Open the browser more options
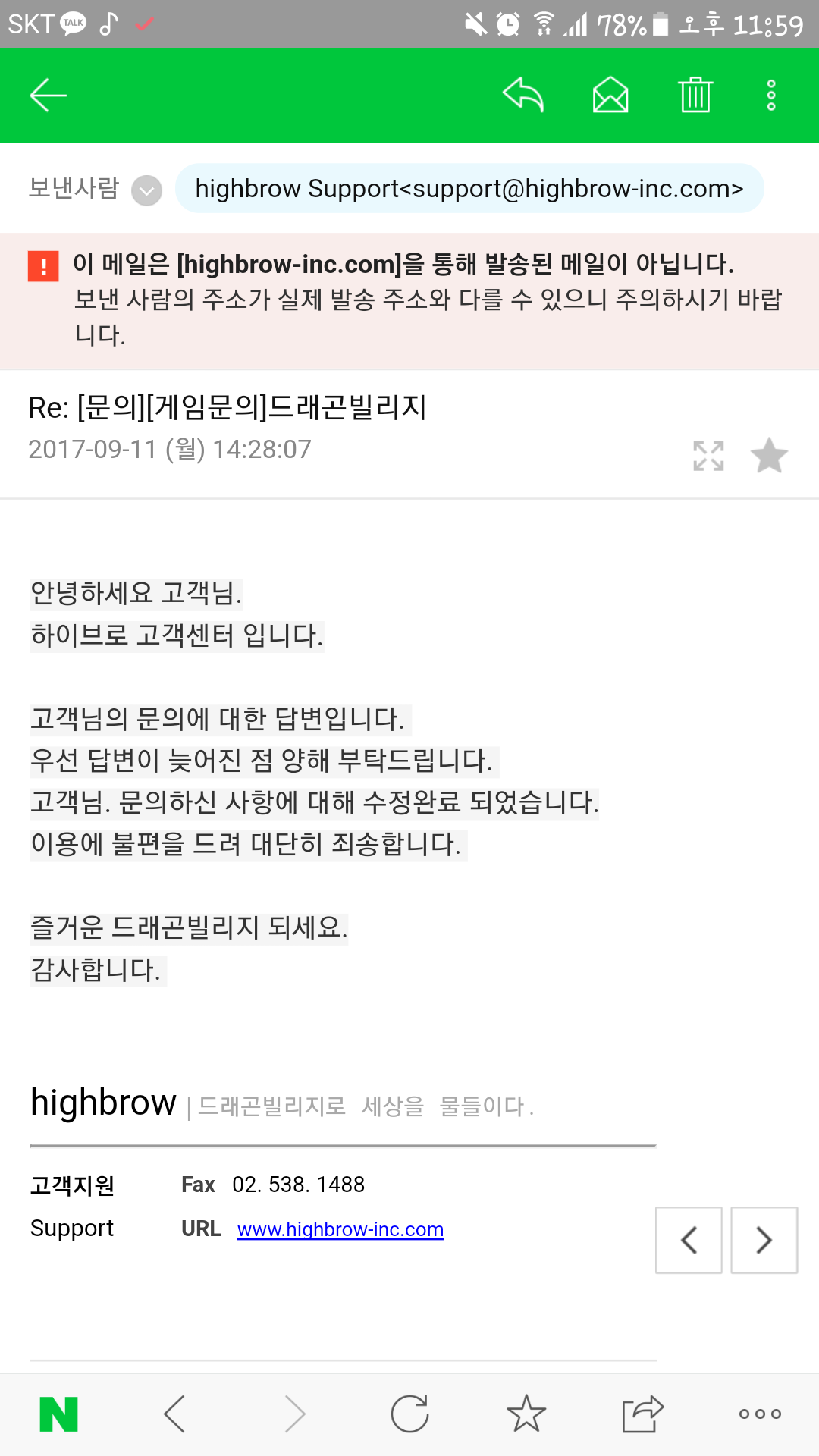 (760, 1414)
